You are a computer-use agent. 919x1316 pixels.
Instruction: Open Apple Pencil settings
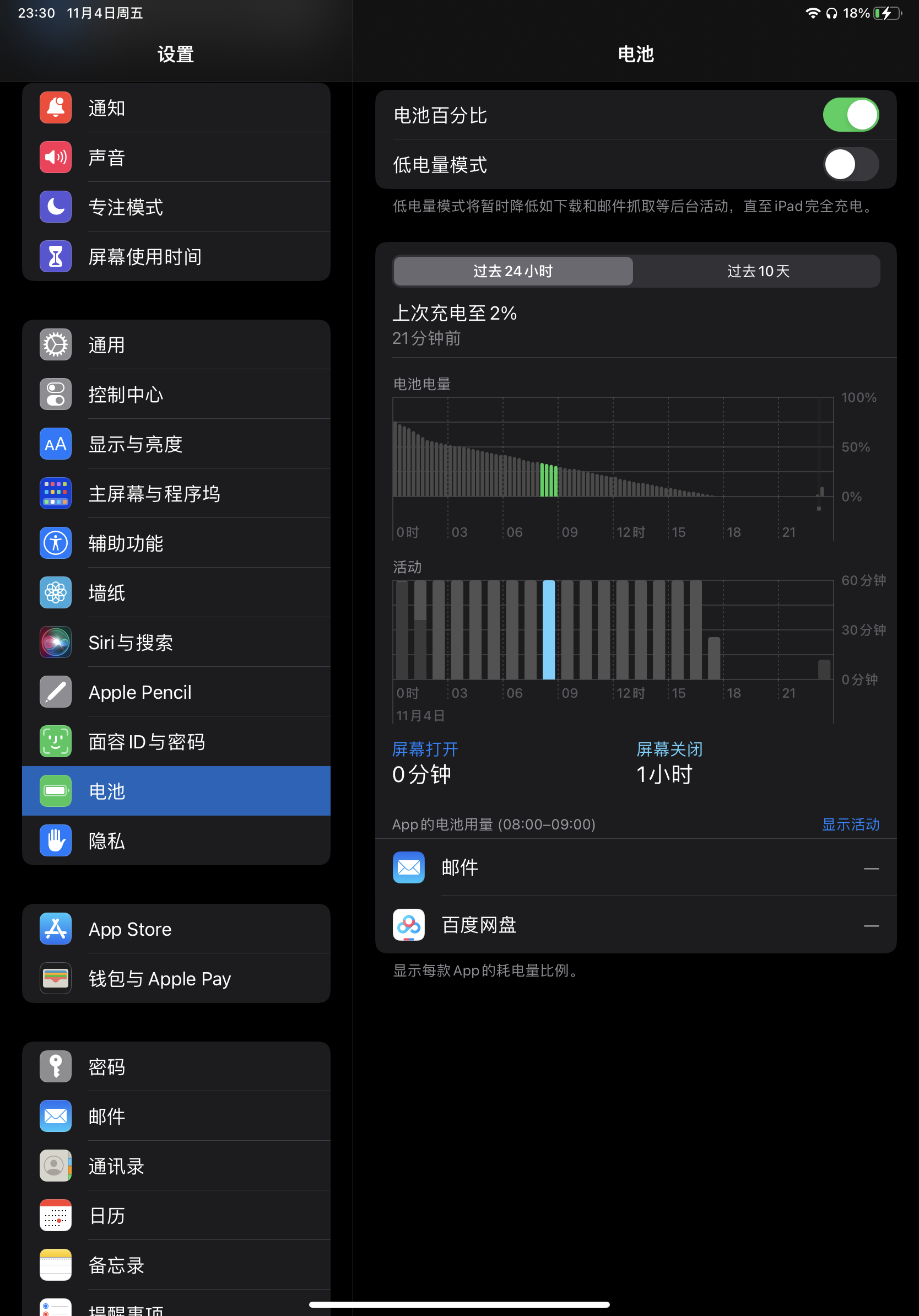coord(176,692)
